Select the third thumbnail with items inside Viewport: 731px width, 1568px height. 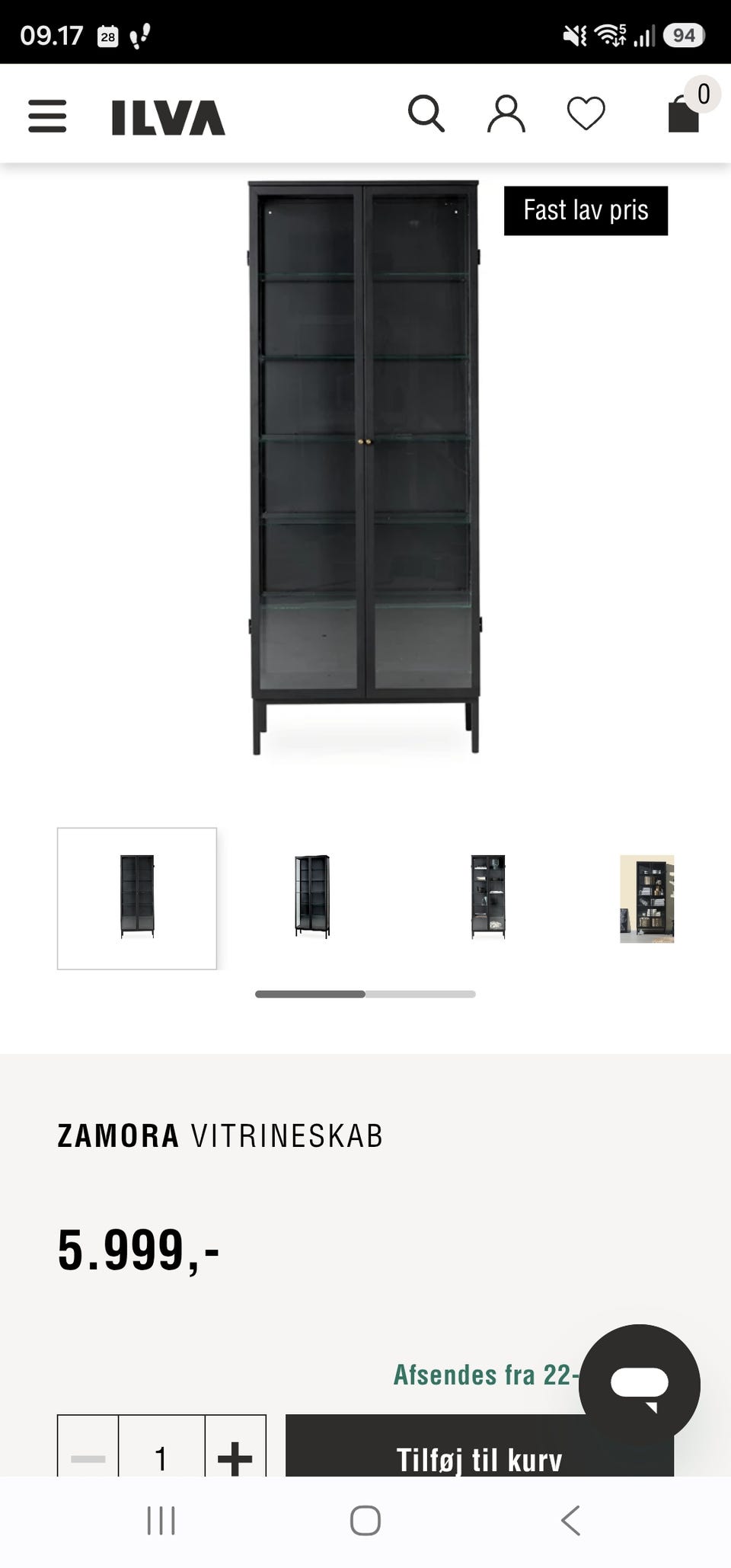click(x=488, y=898)
